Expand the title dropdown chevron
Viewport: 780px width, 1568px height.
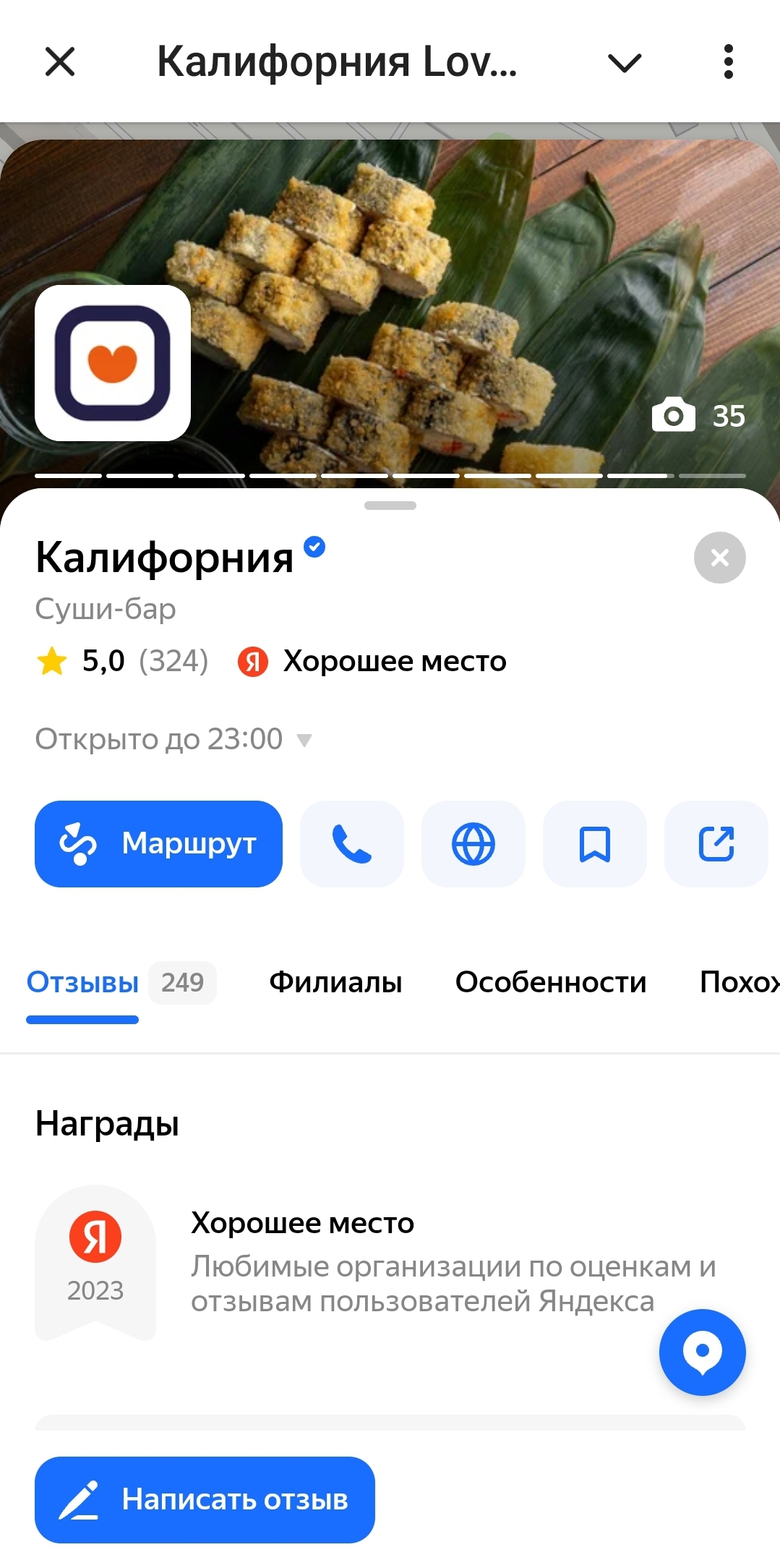pyautogui.click(x=625, y=63)
